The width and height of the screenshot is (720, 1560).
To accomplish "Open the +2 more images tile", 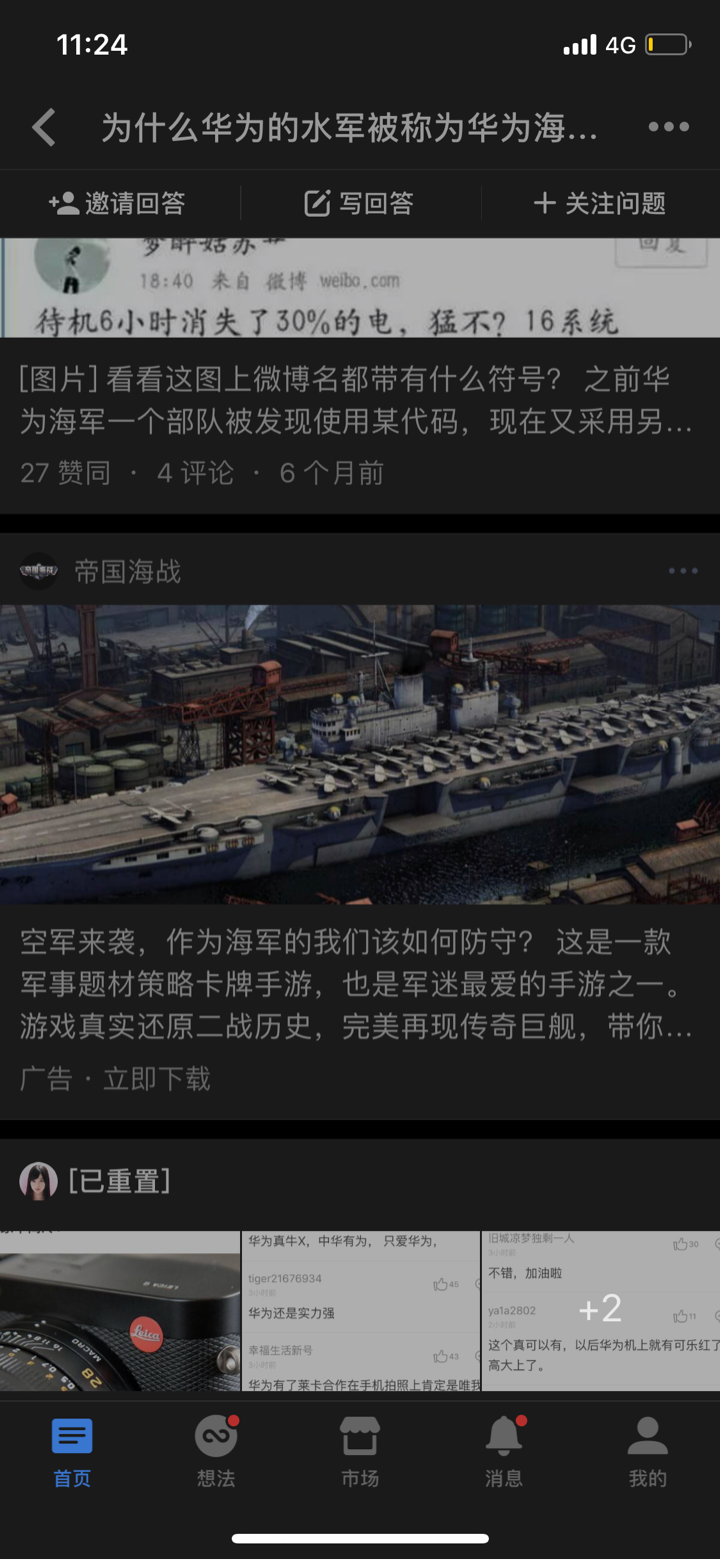I will click(600, 1309).
